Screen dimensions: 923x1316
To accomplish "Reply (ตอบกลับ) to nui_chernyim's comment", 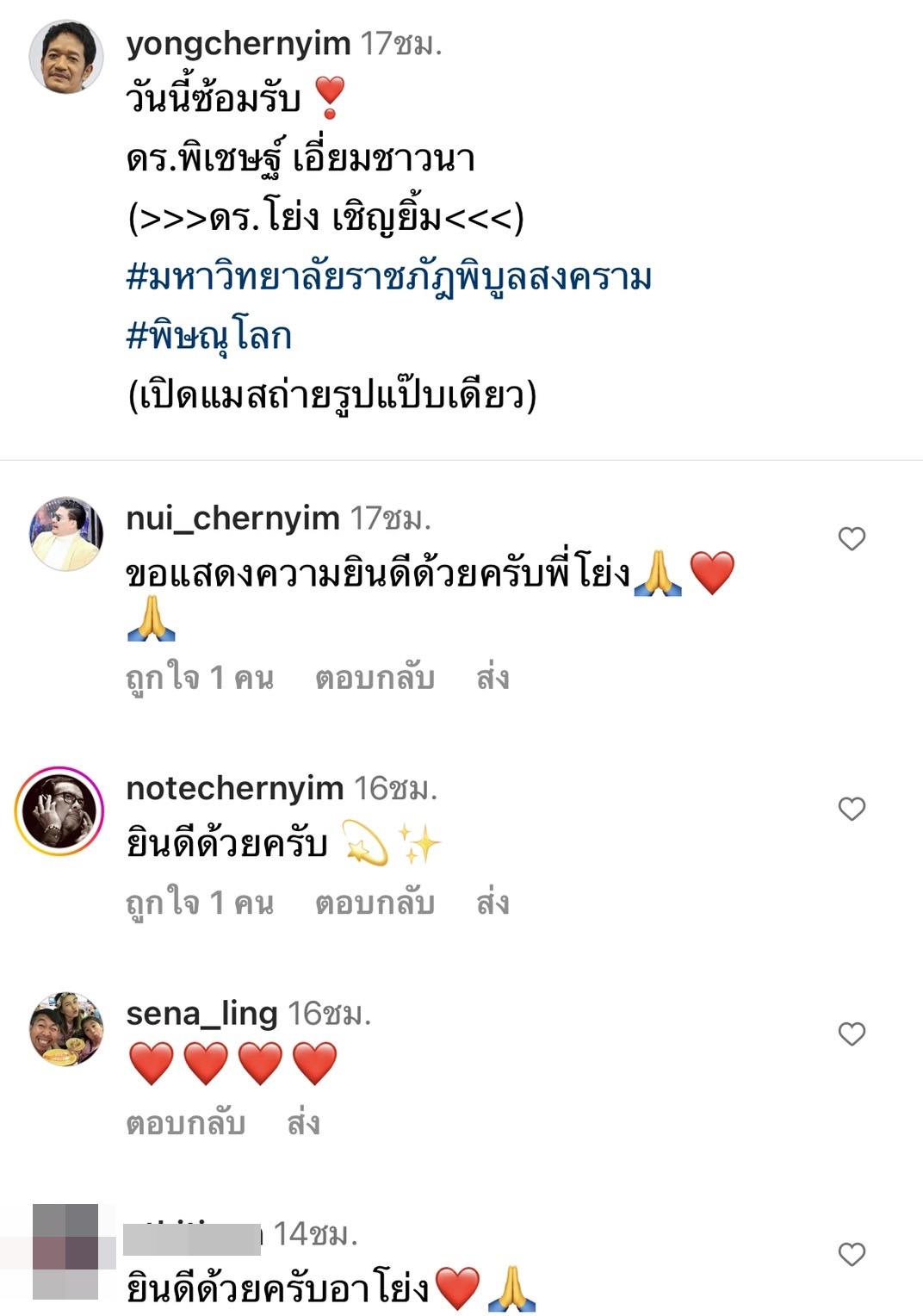I will tap(375, 679).
